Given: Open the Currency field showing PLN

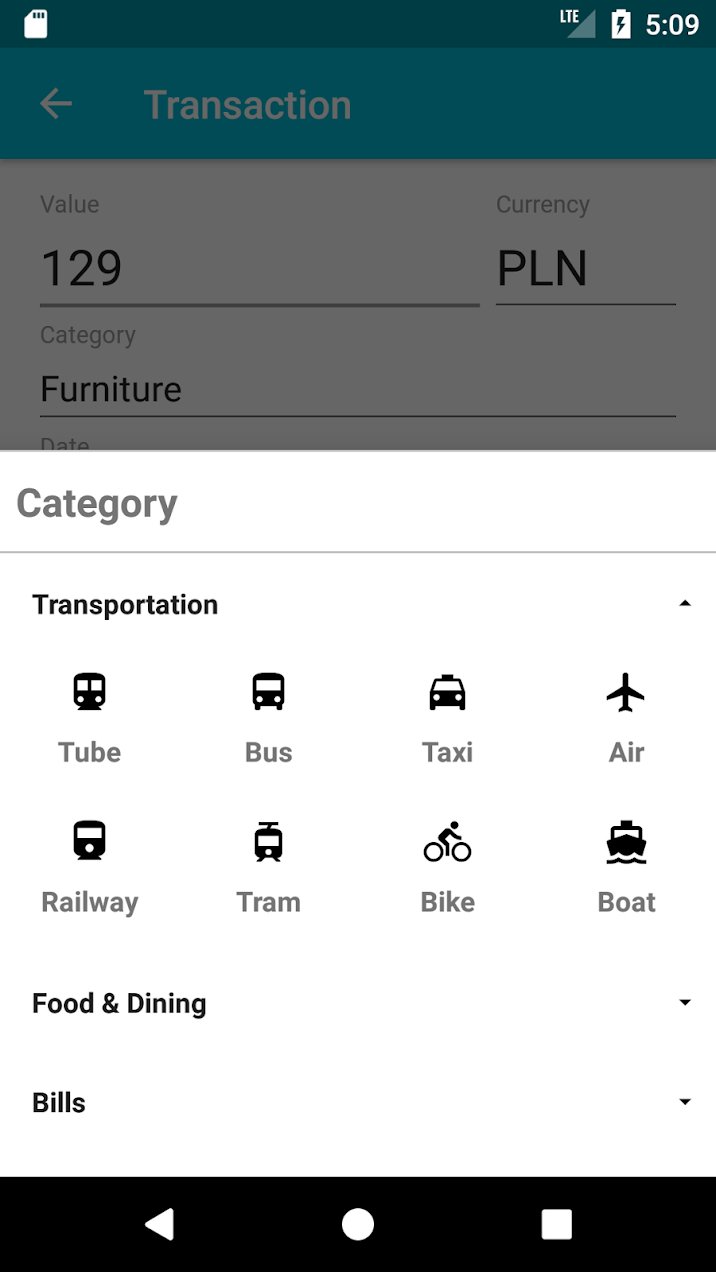Looking at the screenshot, I should [x=586, y=268].
